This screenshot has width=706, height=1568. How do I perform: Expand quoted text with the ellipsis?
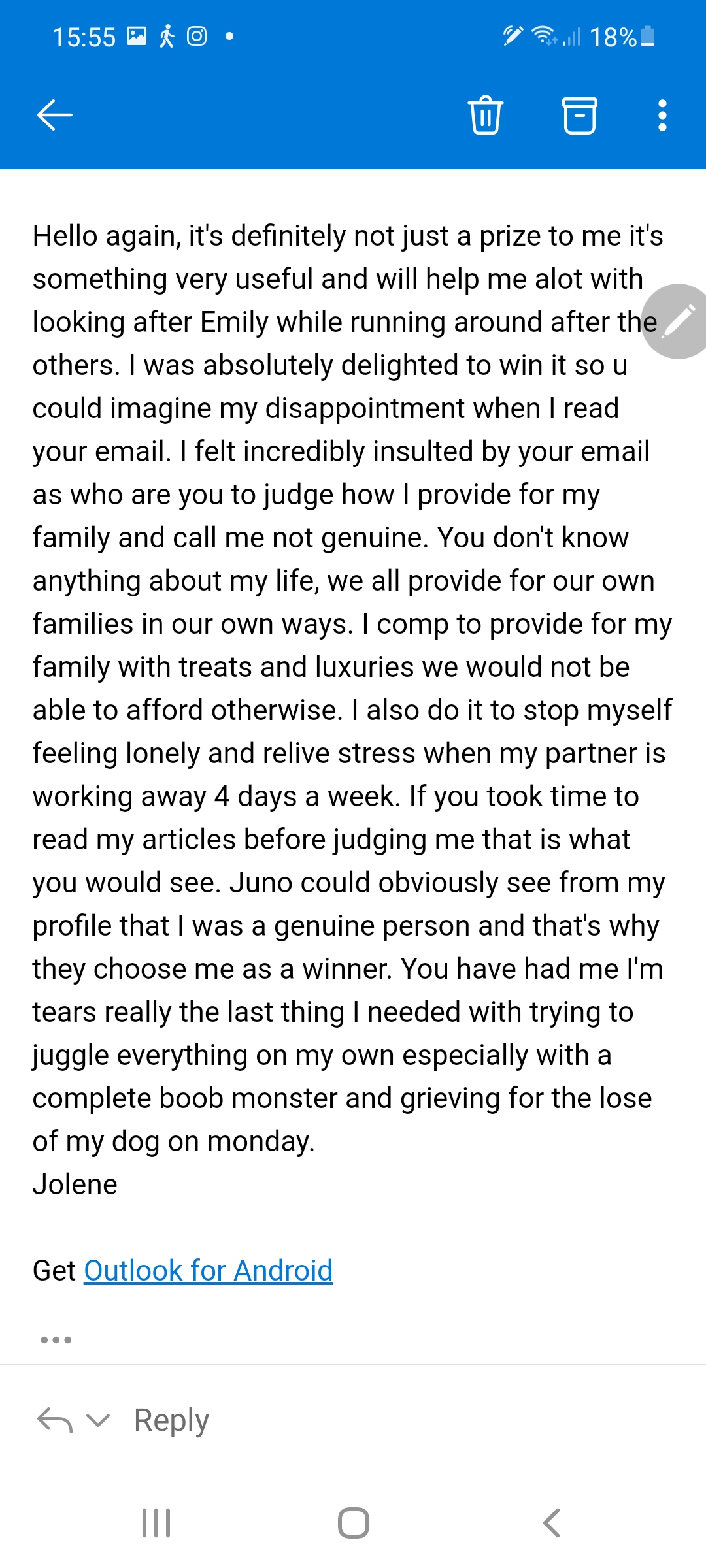[x=56, y=1339]
